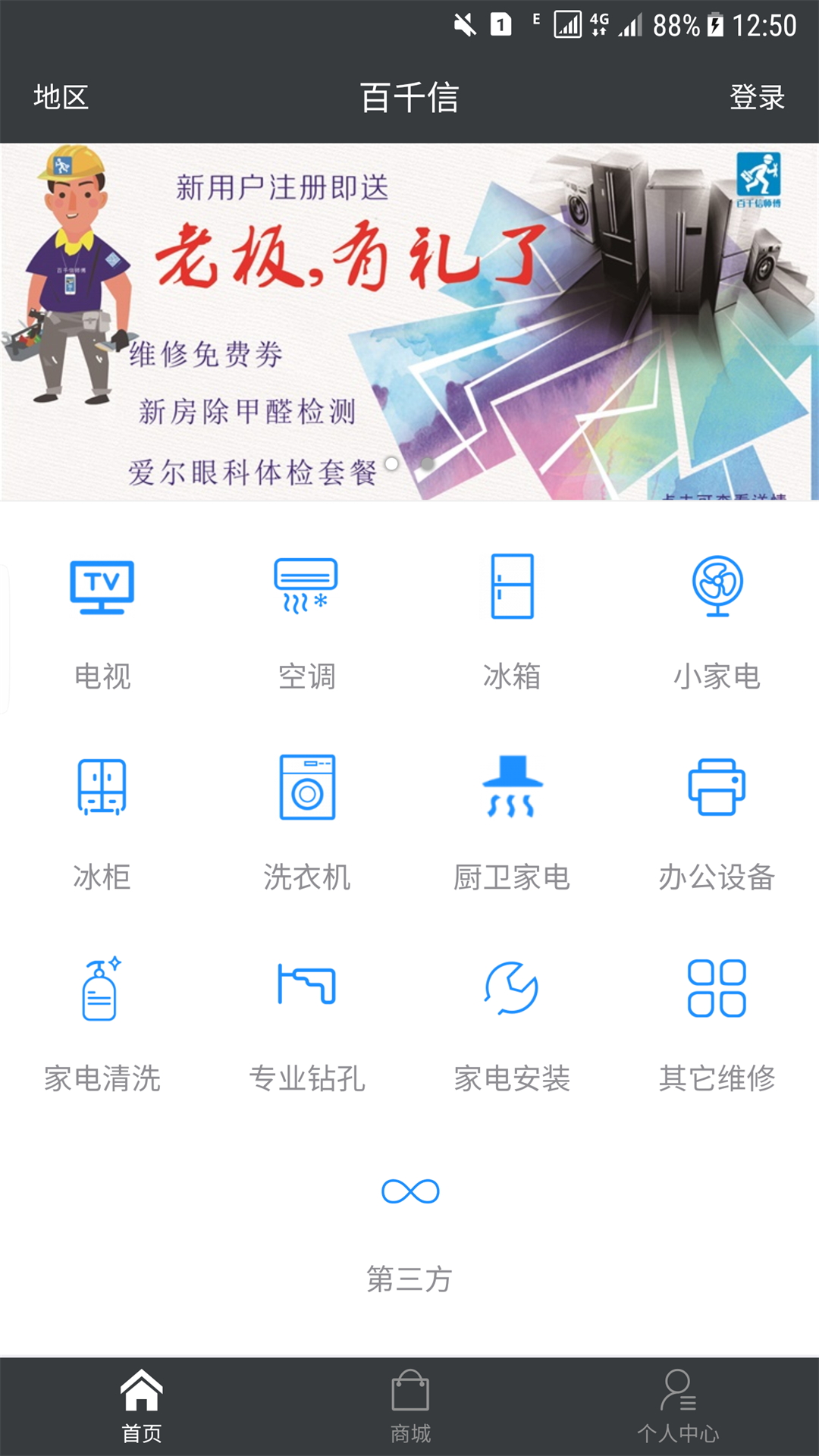Open the new user registration banner
Screen dimensions: 819x1456
point(409,318)
